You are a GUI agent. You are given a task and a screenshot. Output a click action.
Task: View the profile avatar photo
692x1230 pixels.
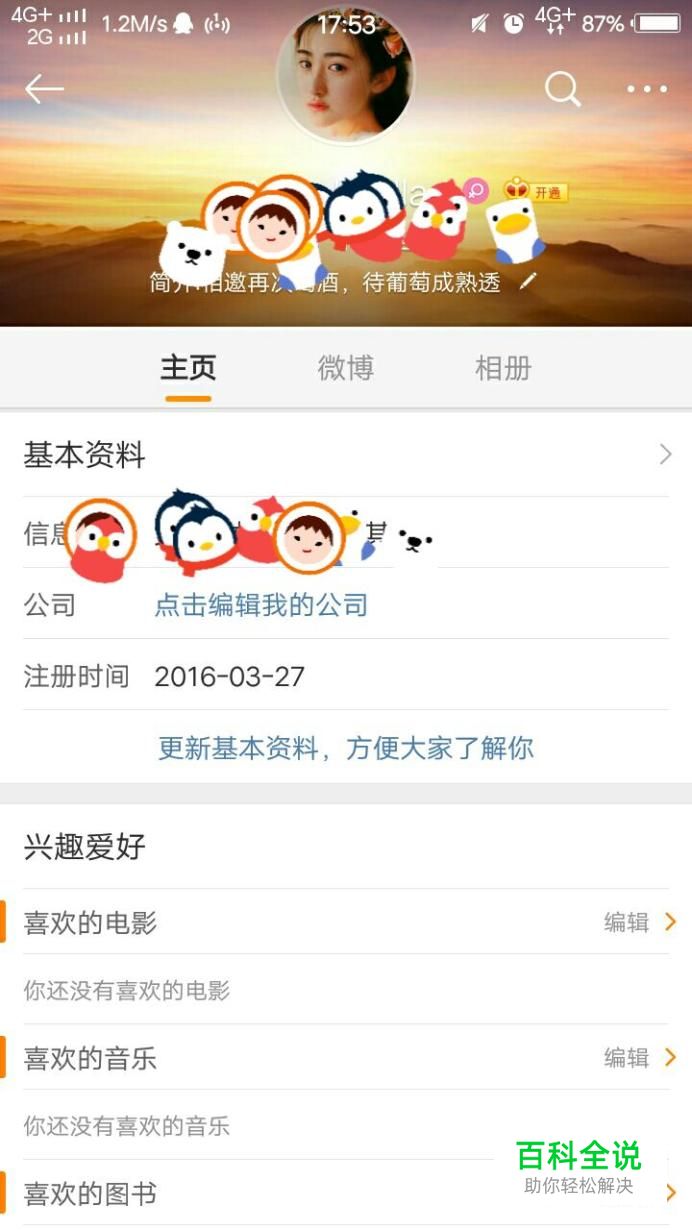click(x=345, y=76)
